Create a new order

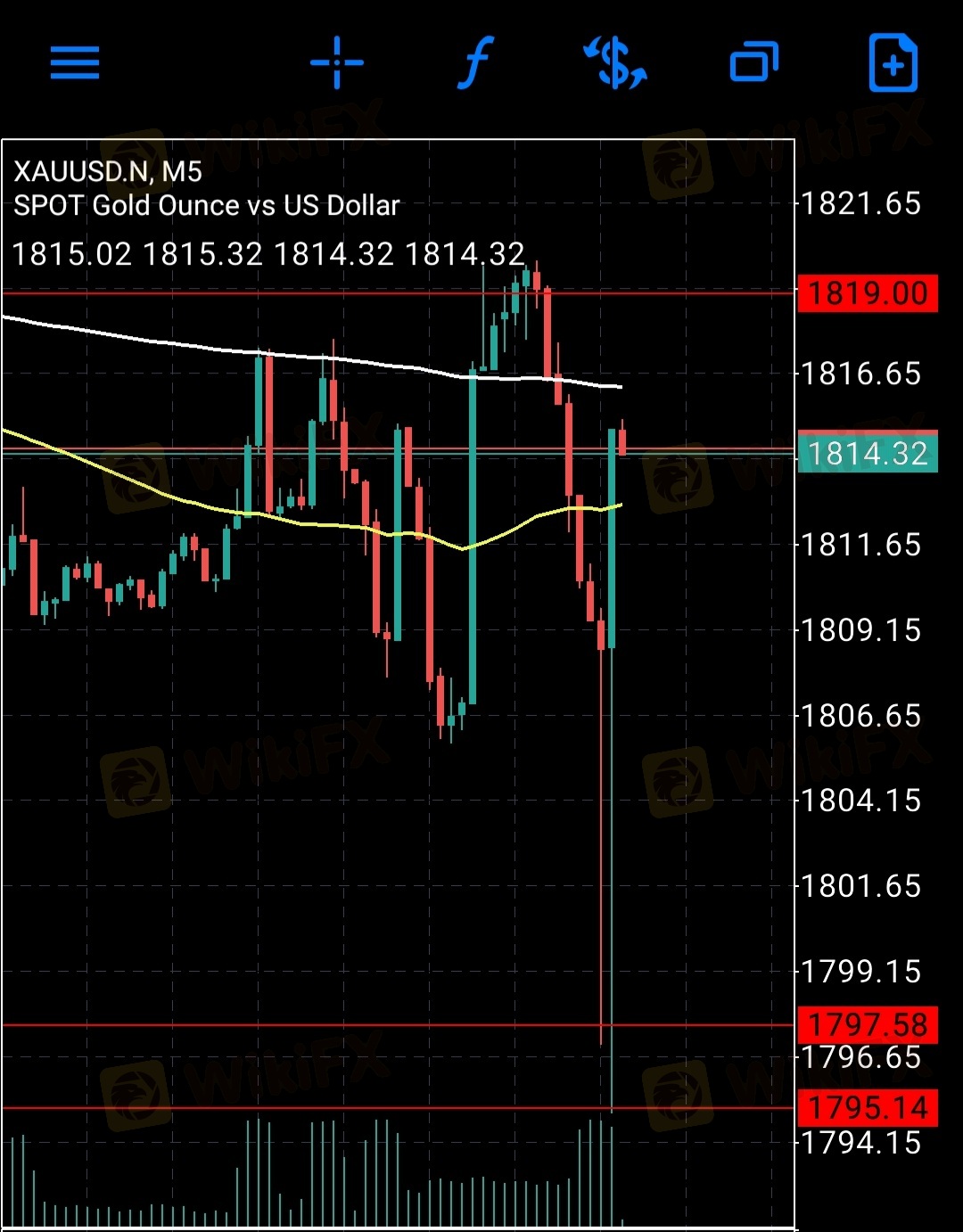tap(893, 62)
